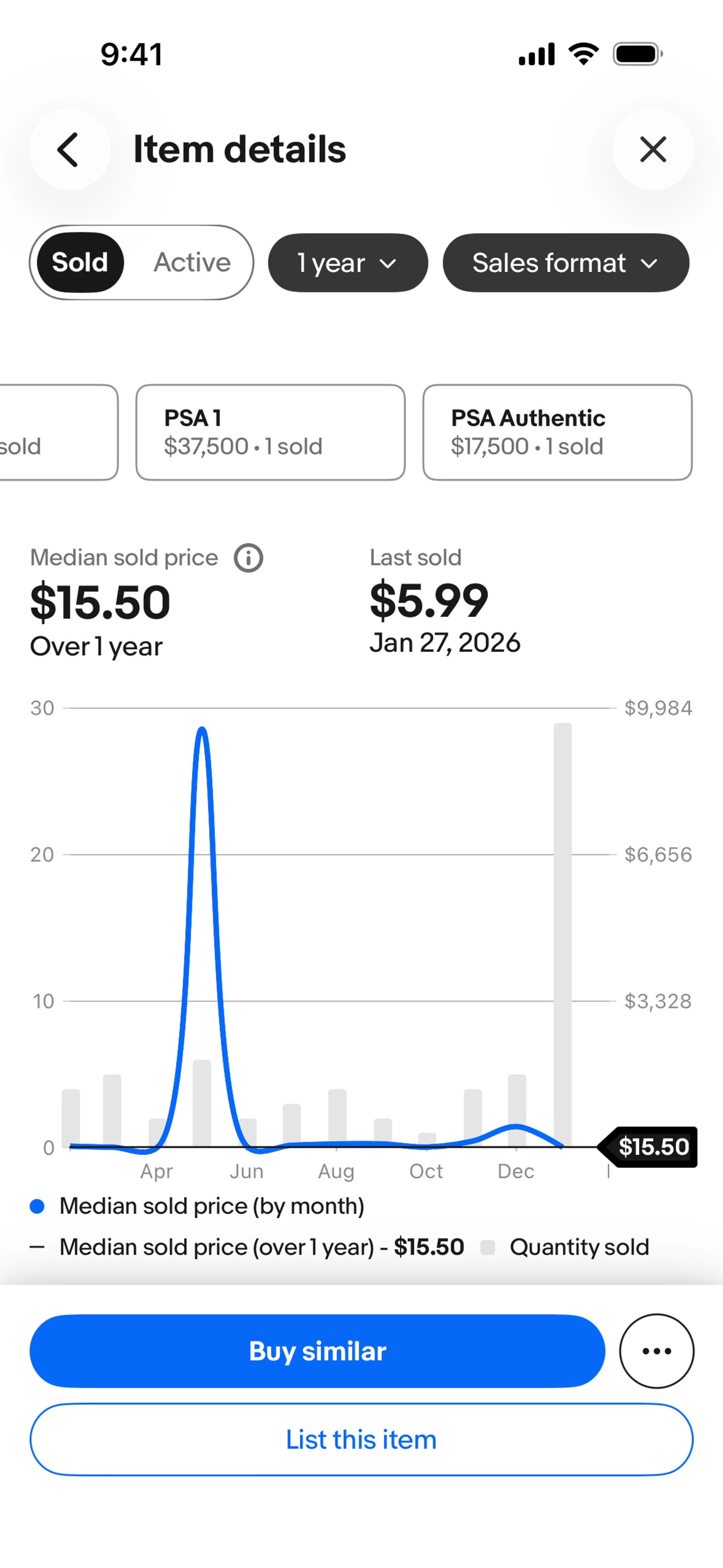The width and height of the screenshot is (723, 1568).
Task: Tap the Buy similar button
Action: pos(317,1351)
